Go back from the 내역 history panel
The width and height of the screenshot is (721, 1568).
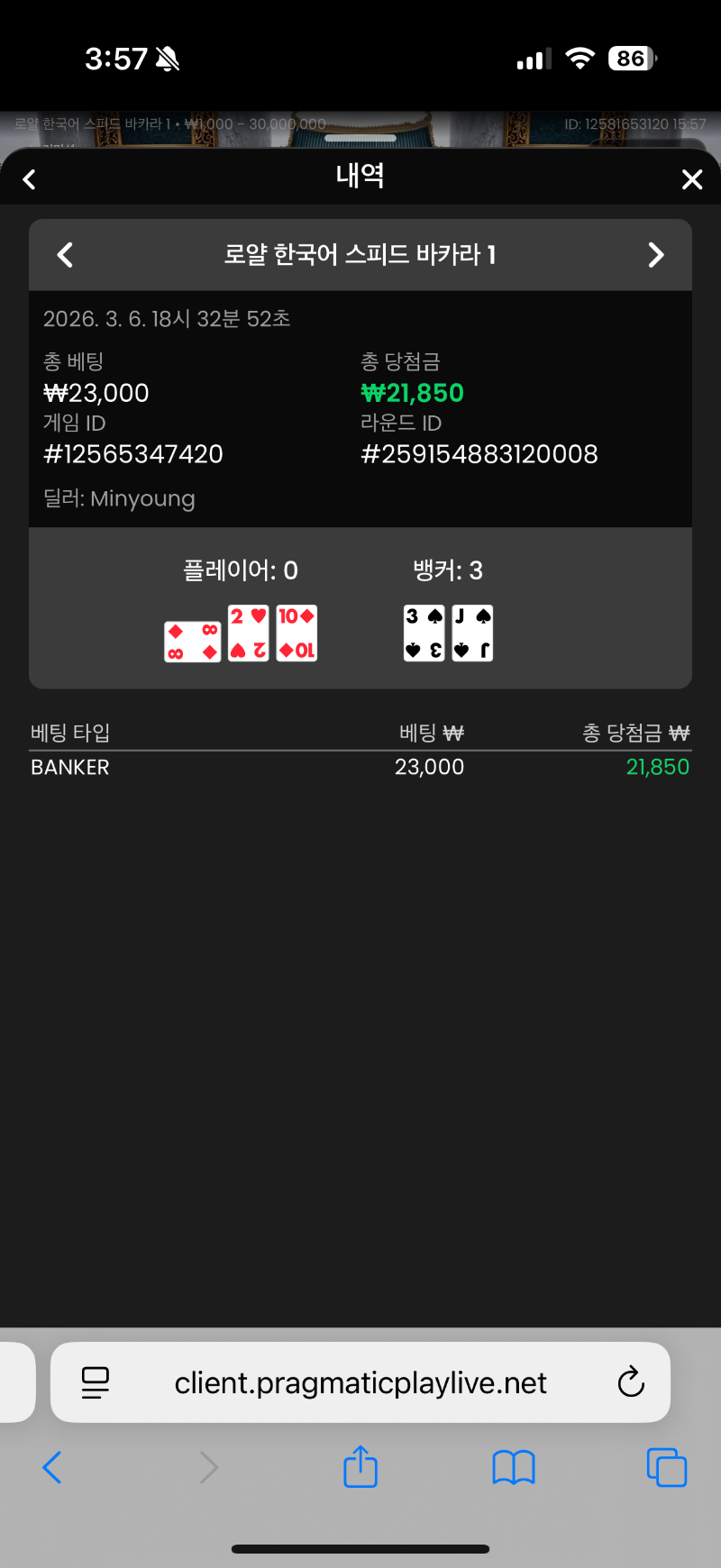[x=30, y=179]
